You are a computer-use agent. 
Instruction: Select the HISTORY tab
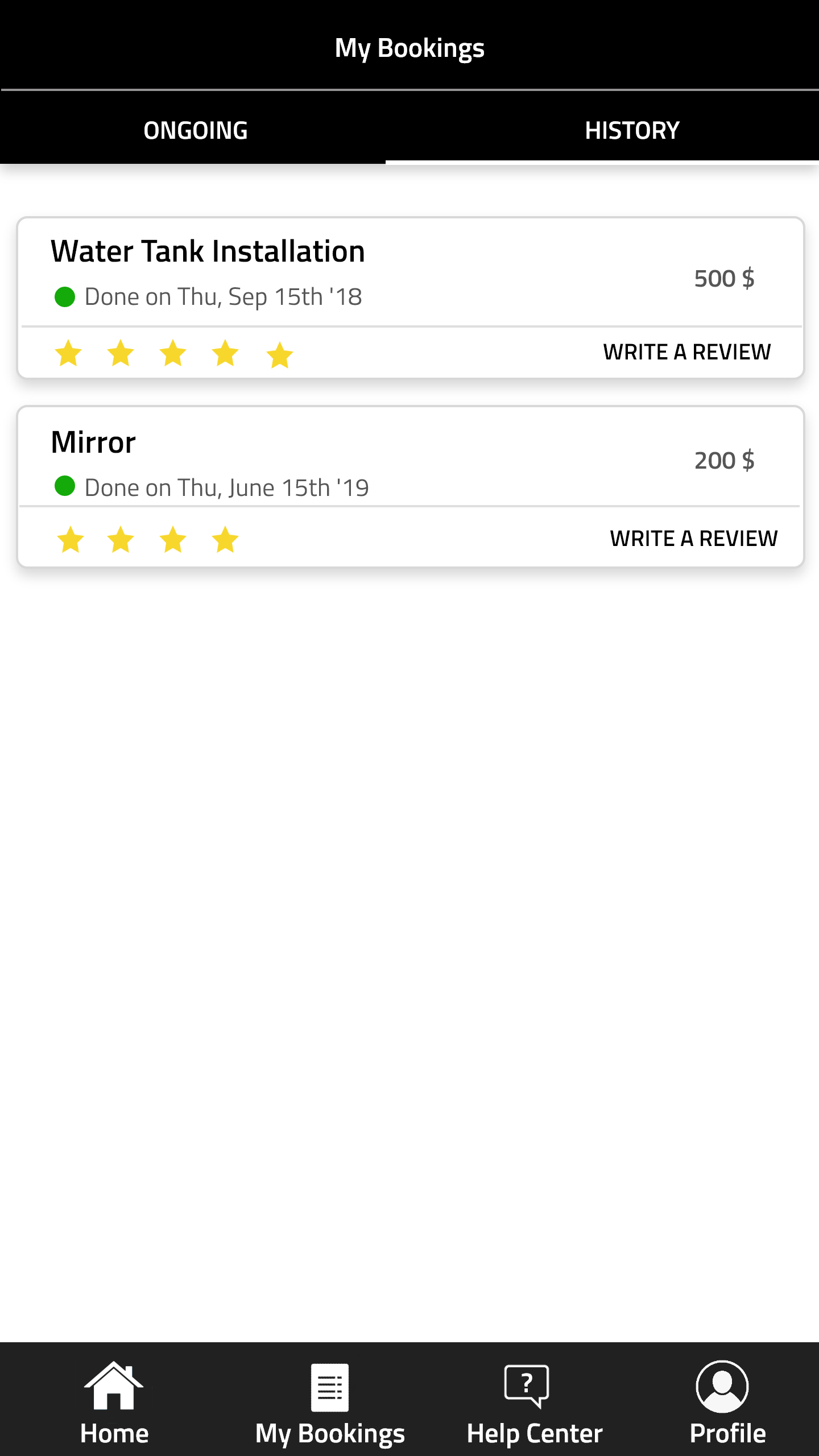[631, 130]
